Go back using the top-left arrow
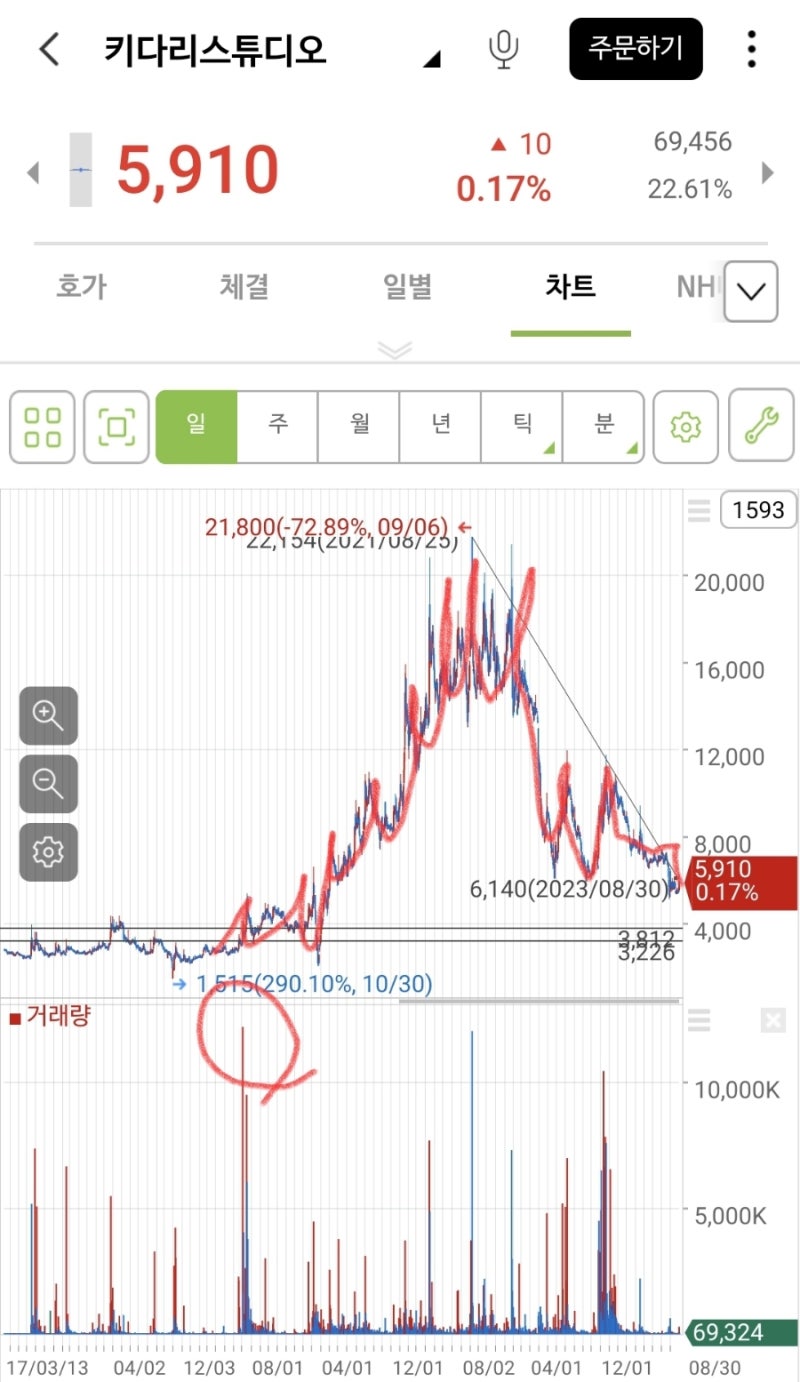 pos(49,49)
